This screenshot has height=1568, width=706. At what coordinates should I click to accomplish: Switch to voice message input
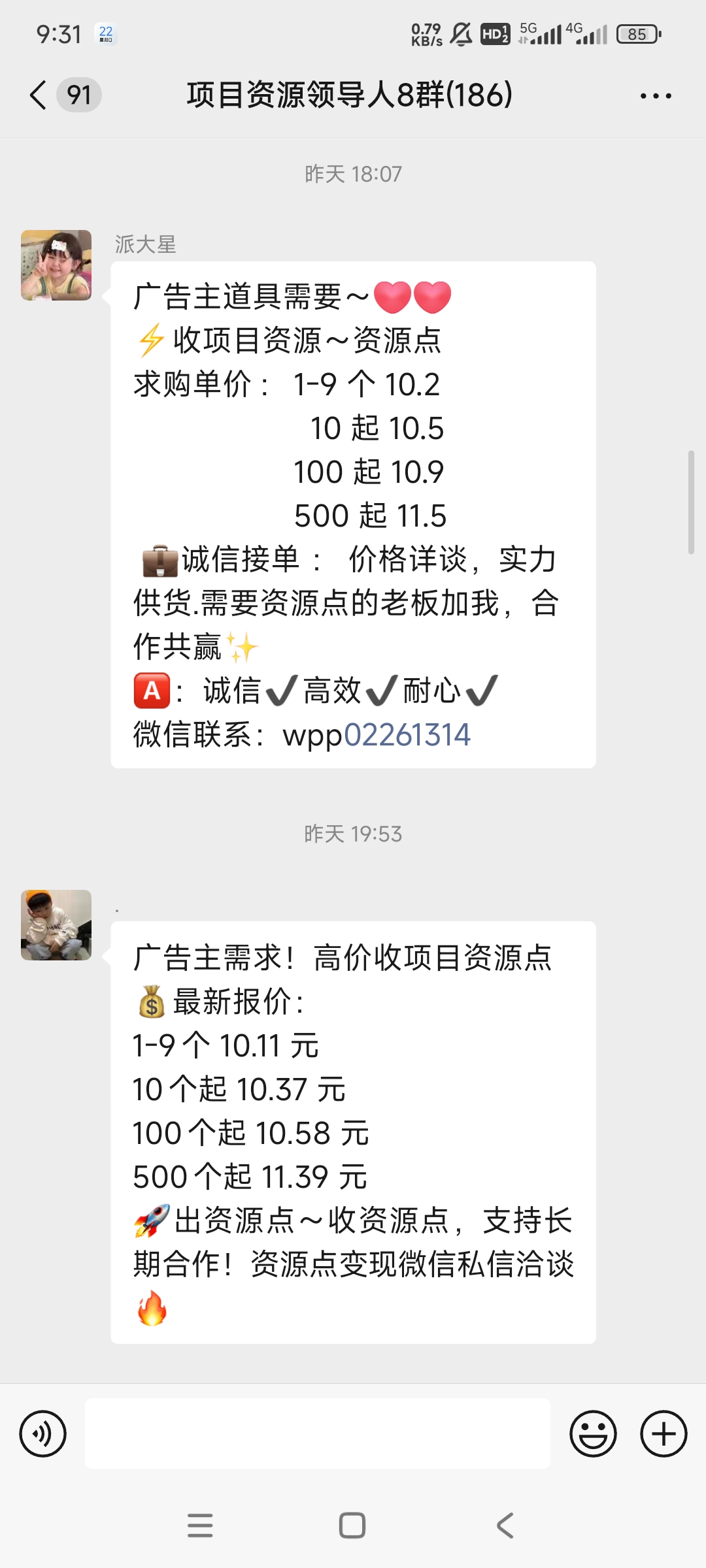click(x=43, y=1433)
